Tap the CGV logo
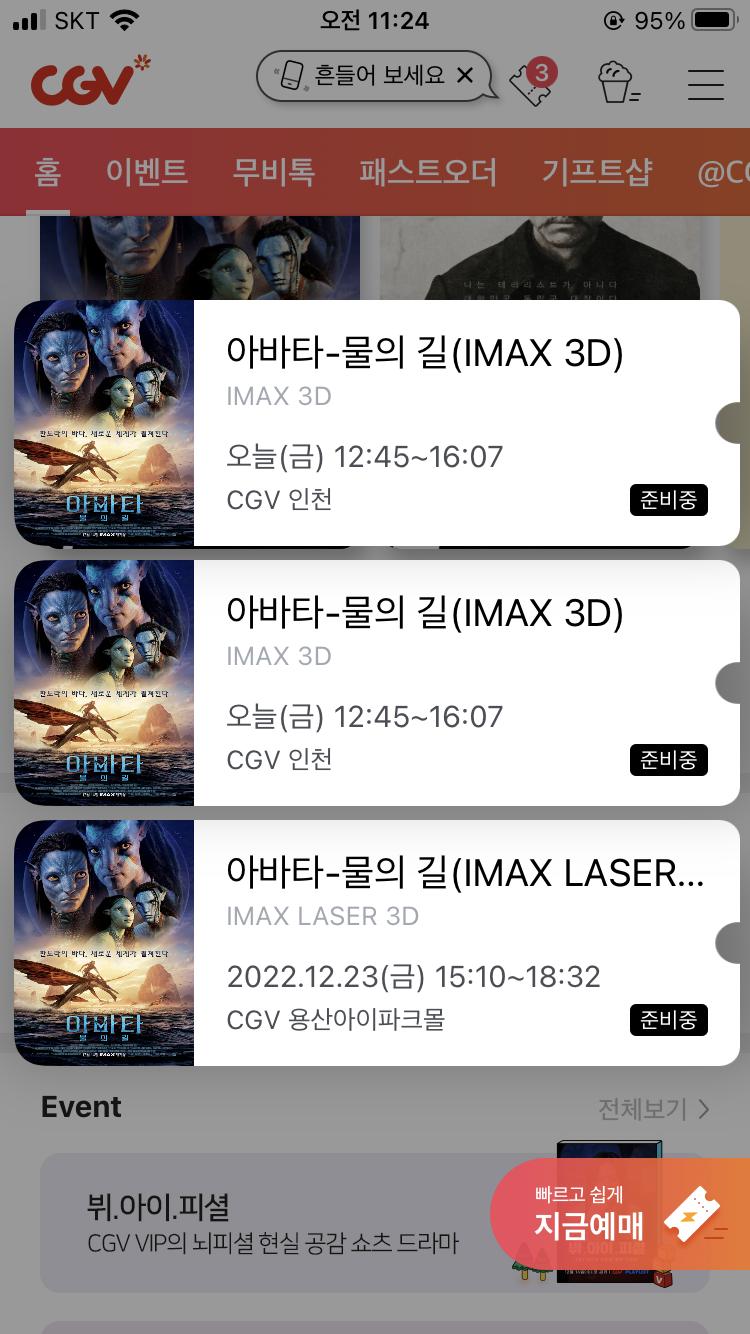Image resolution: width=750 pixels, height=1334 pixels. (x=90, y=82)
